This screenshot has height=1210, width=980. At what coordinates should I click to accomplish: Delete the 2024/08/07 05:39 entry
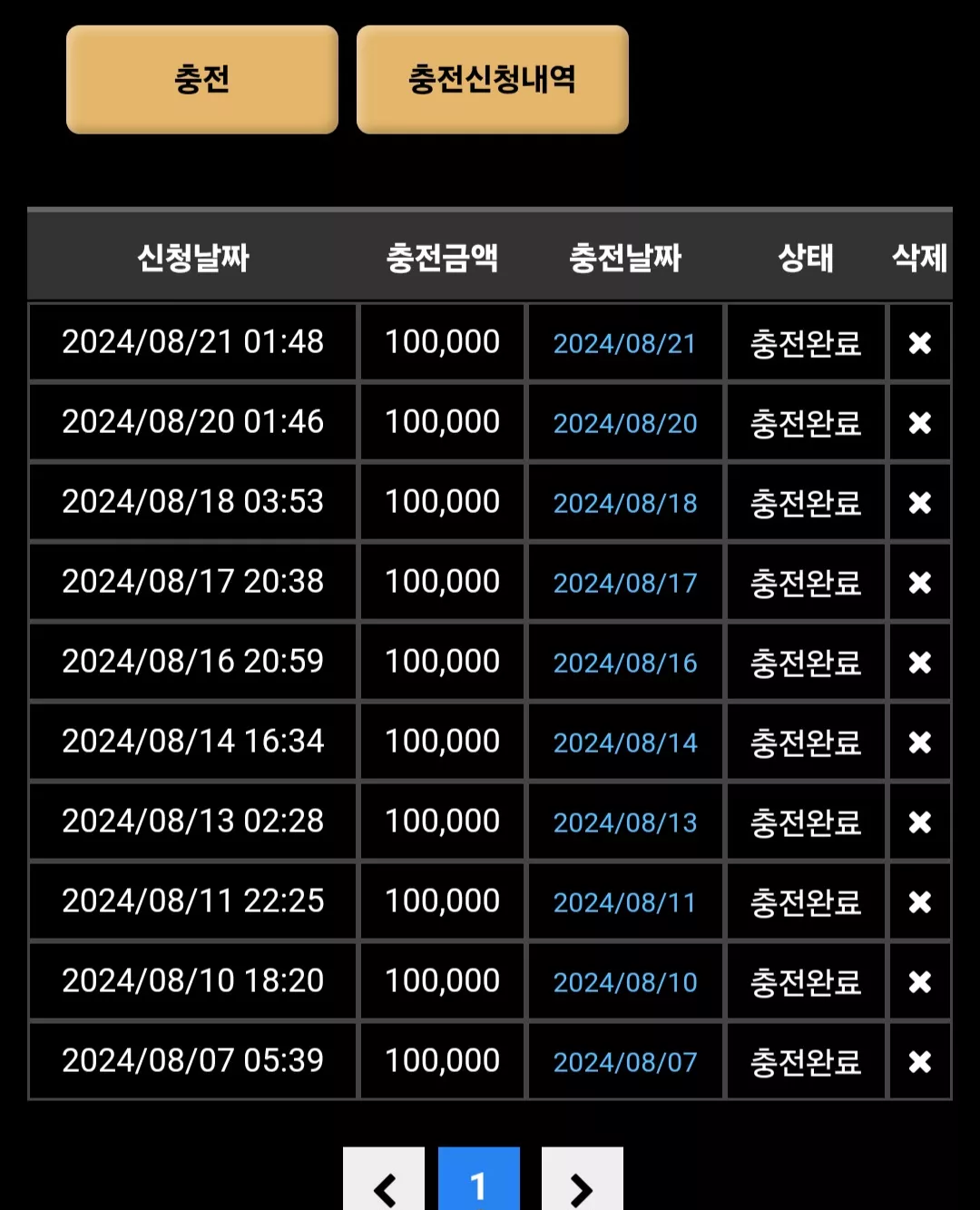pos(920,1062)
